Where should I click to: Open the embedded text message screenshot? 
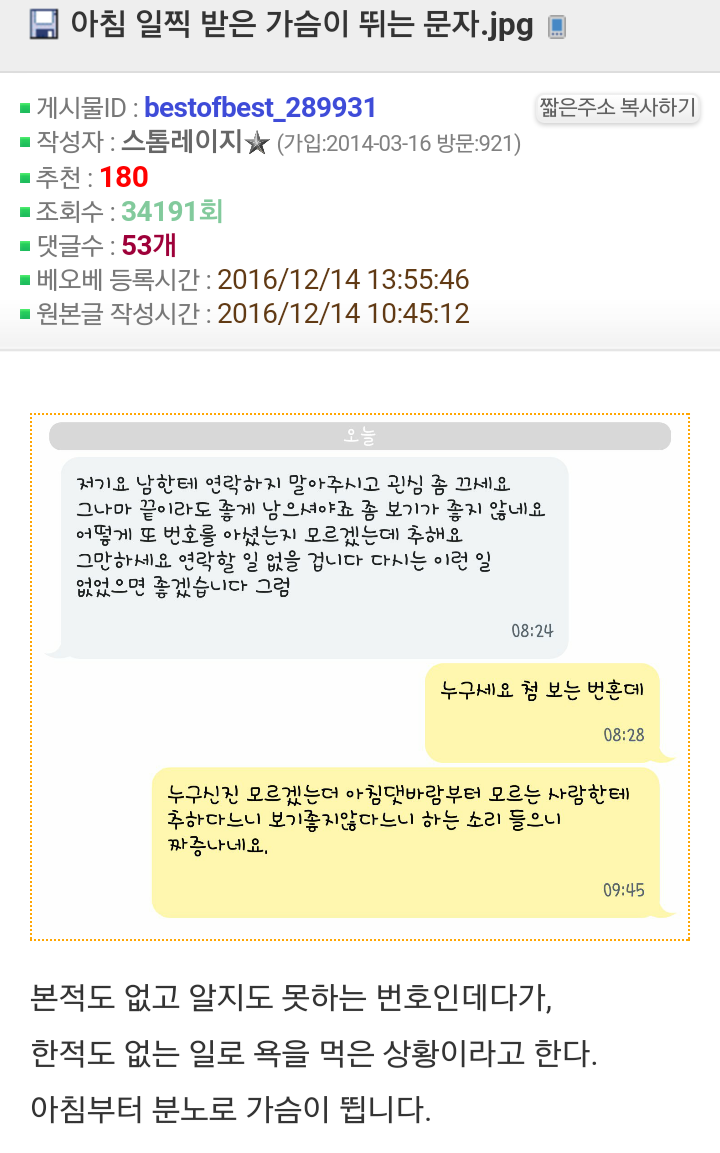pos(360,677)
